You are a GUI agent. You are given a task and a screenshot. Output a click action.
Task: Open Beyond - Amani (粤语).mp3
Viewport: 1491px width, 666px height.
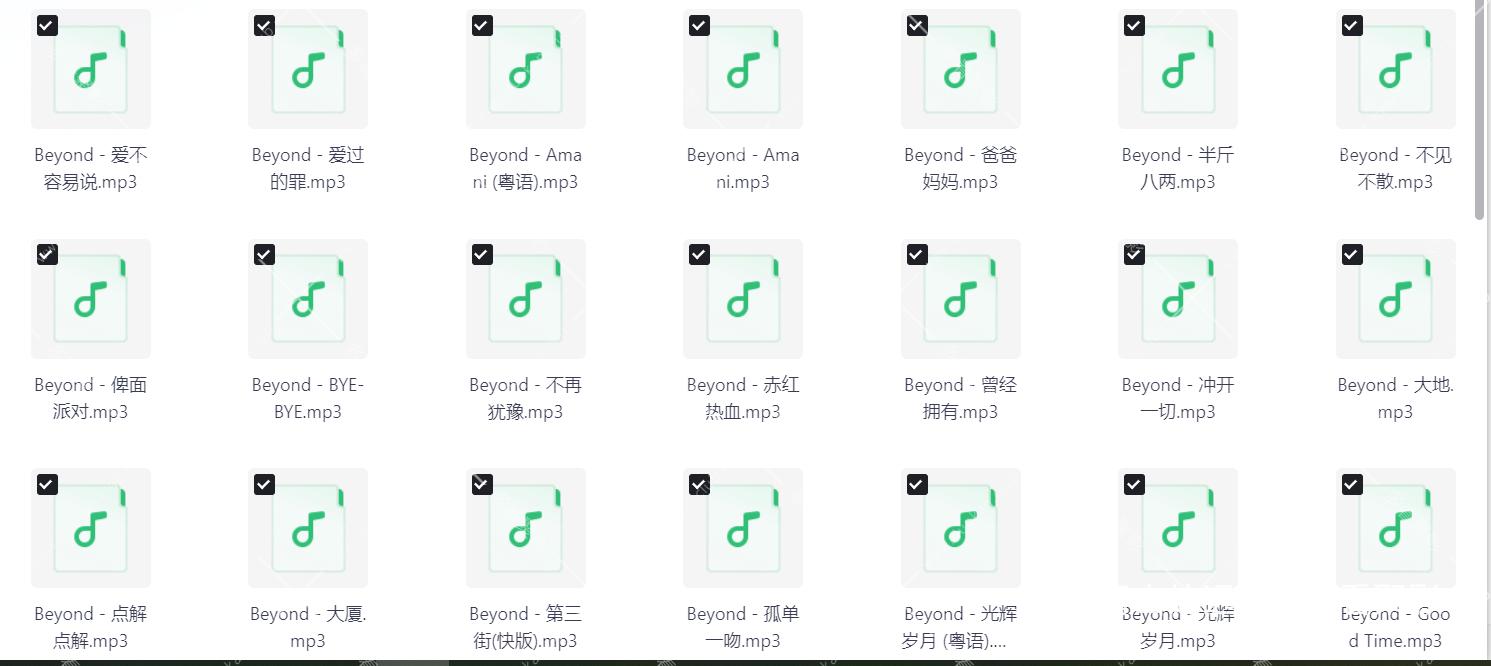526,70
